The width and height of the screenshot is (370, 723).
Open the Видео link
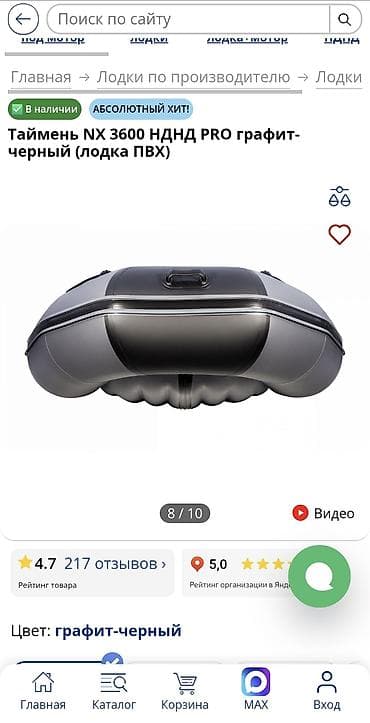323,513
